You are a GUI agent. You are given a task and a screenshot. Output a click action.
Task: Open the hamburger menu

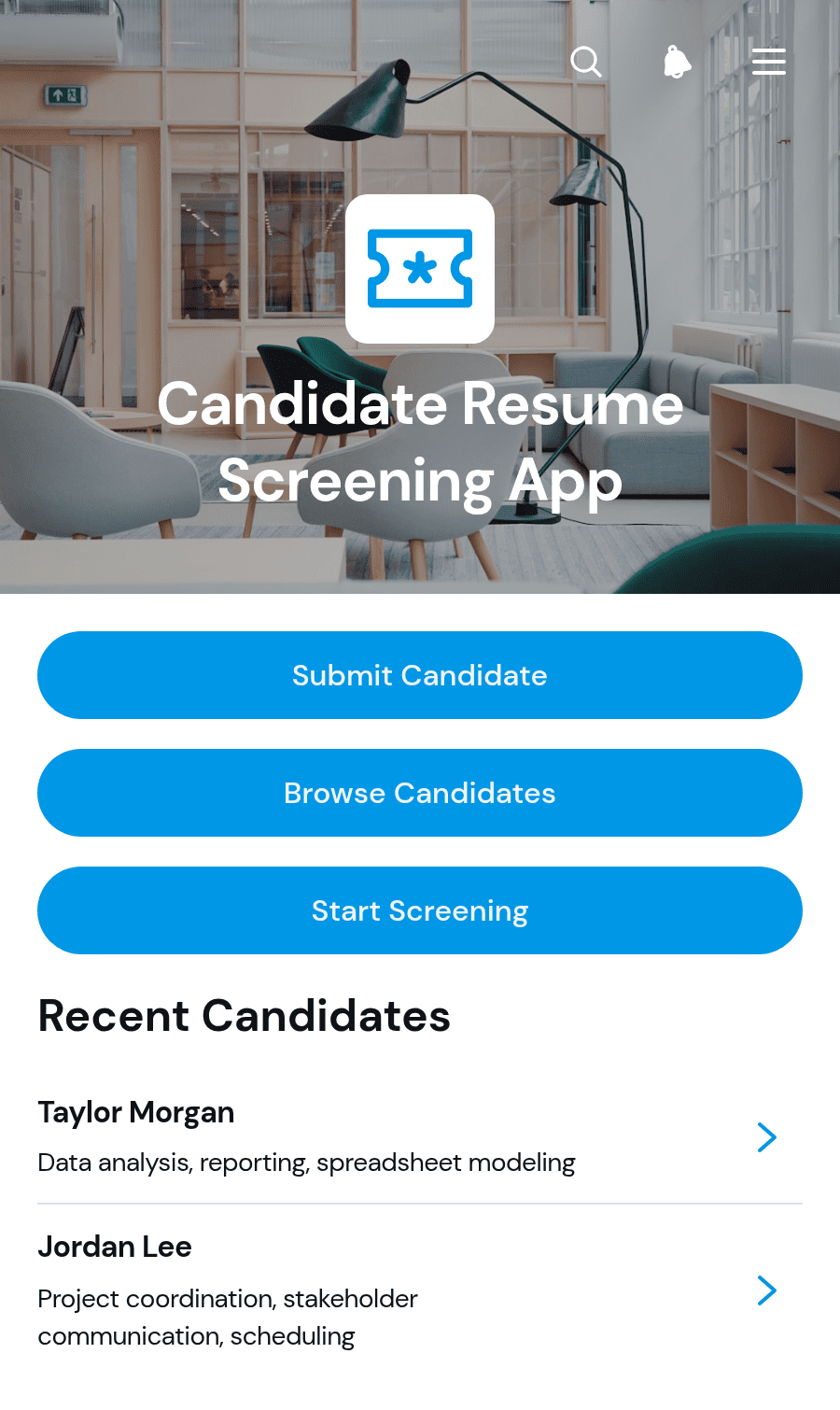[x=769, y=62]
